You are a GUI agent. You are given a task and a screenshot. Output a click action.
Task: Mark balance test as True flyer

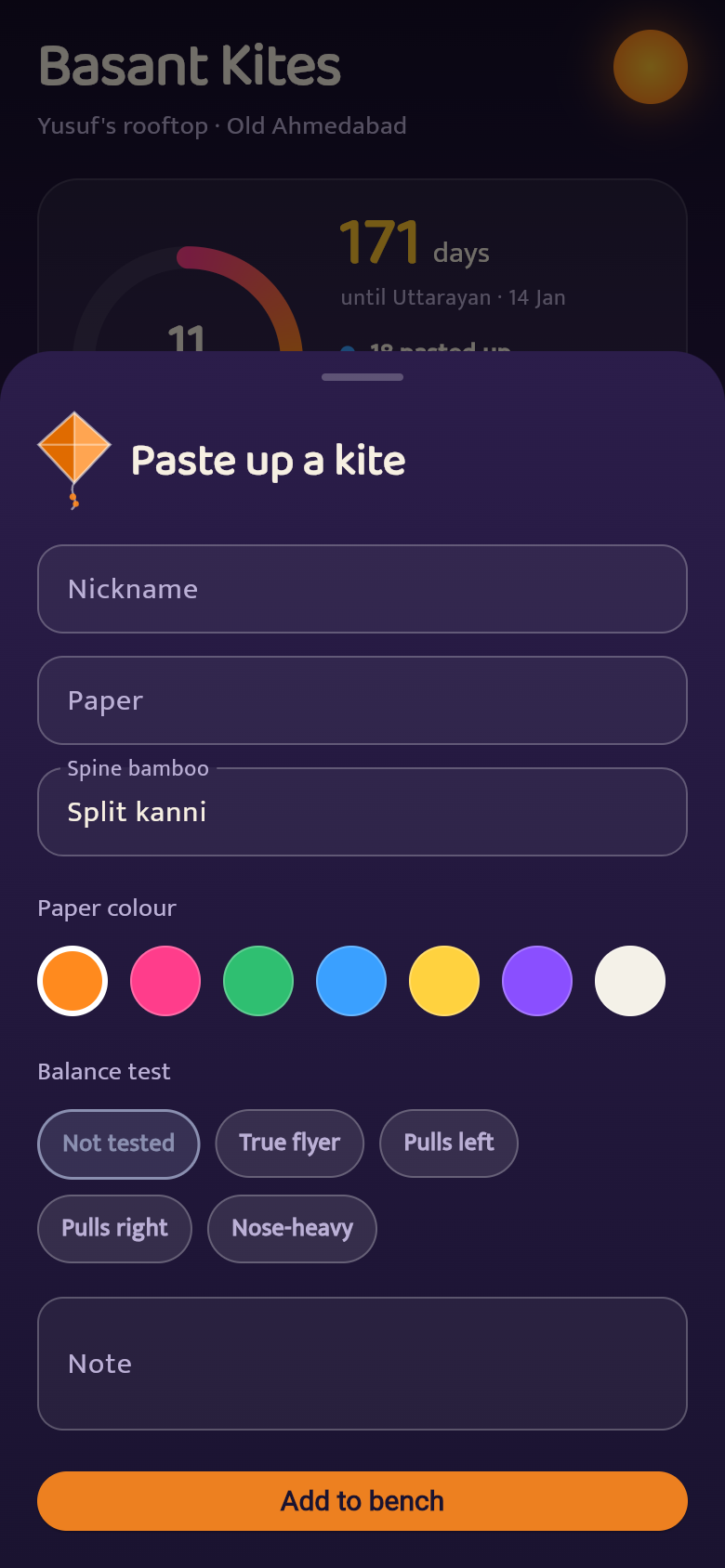289,1143
